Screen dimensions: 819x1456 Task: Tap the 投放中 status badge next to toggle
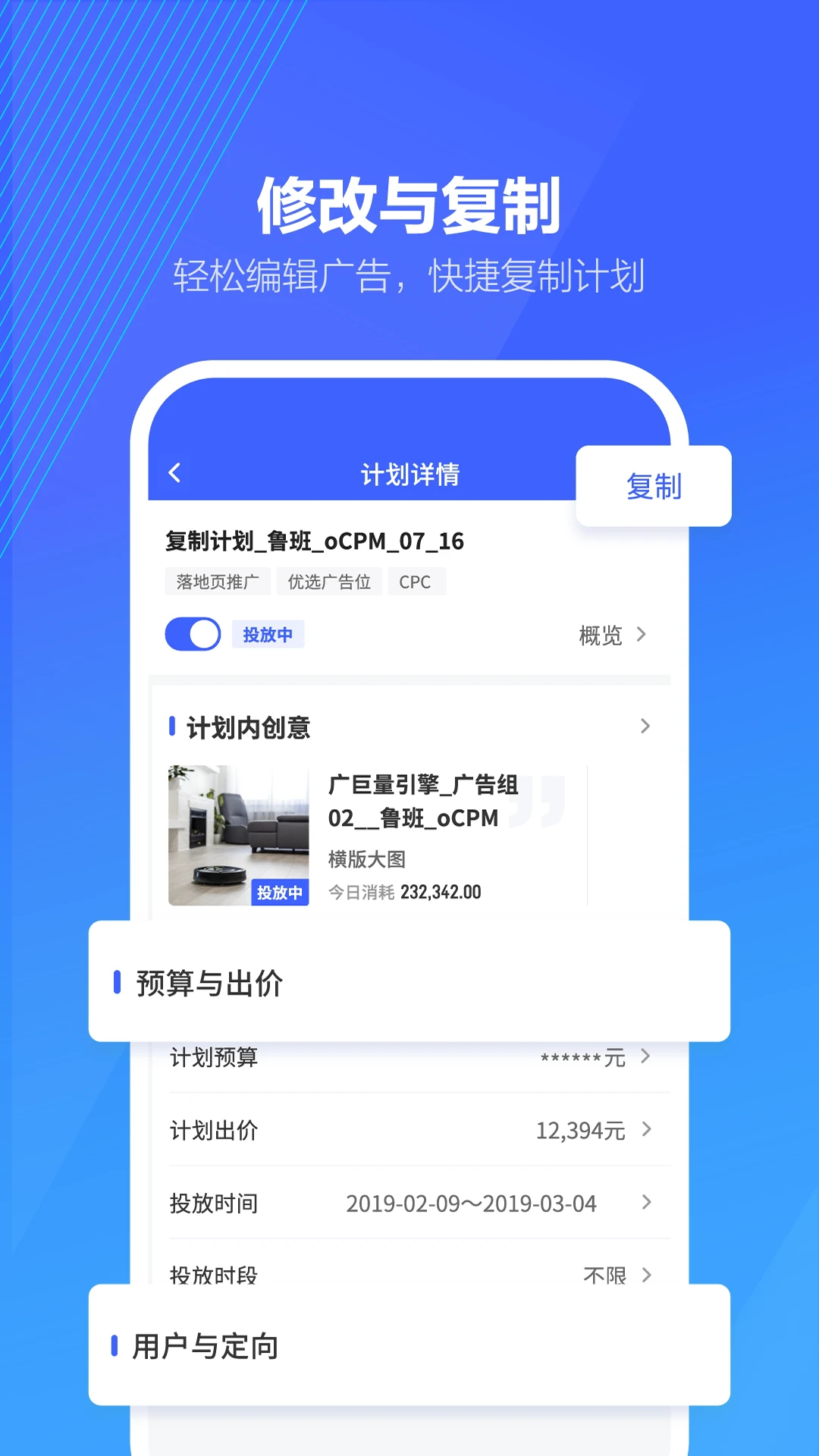tap(268, 634)
